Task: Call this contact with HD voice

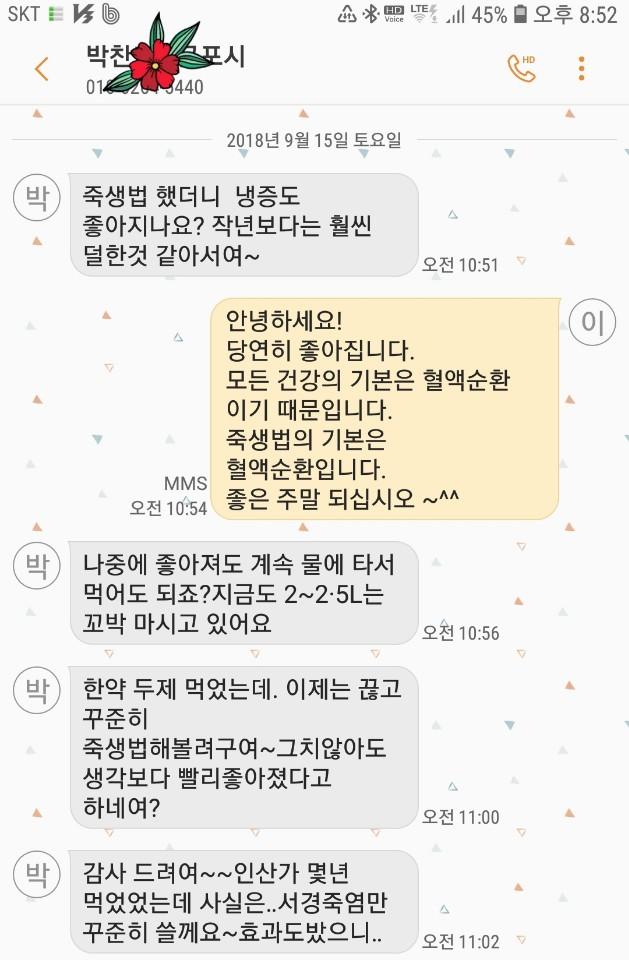Action: 521,68
